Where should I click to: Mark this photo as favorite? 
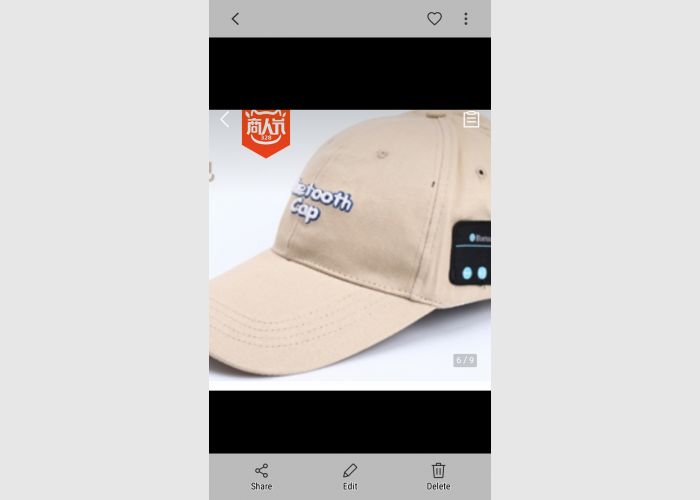coord(434,19)
